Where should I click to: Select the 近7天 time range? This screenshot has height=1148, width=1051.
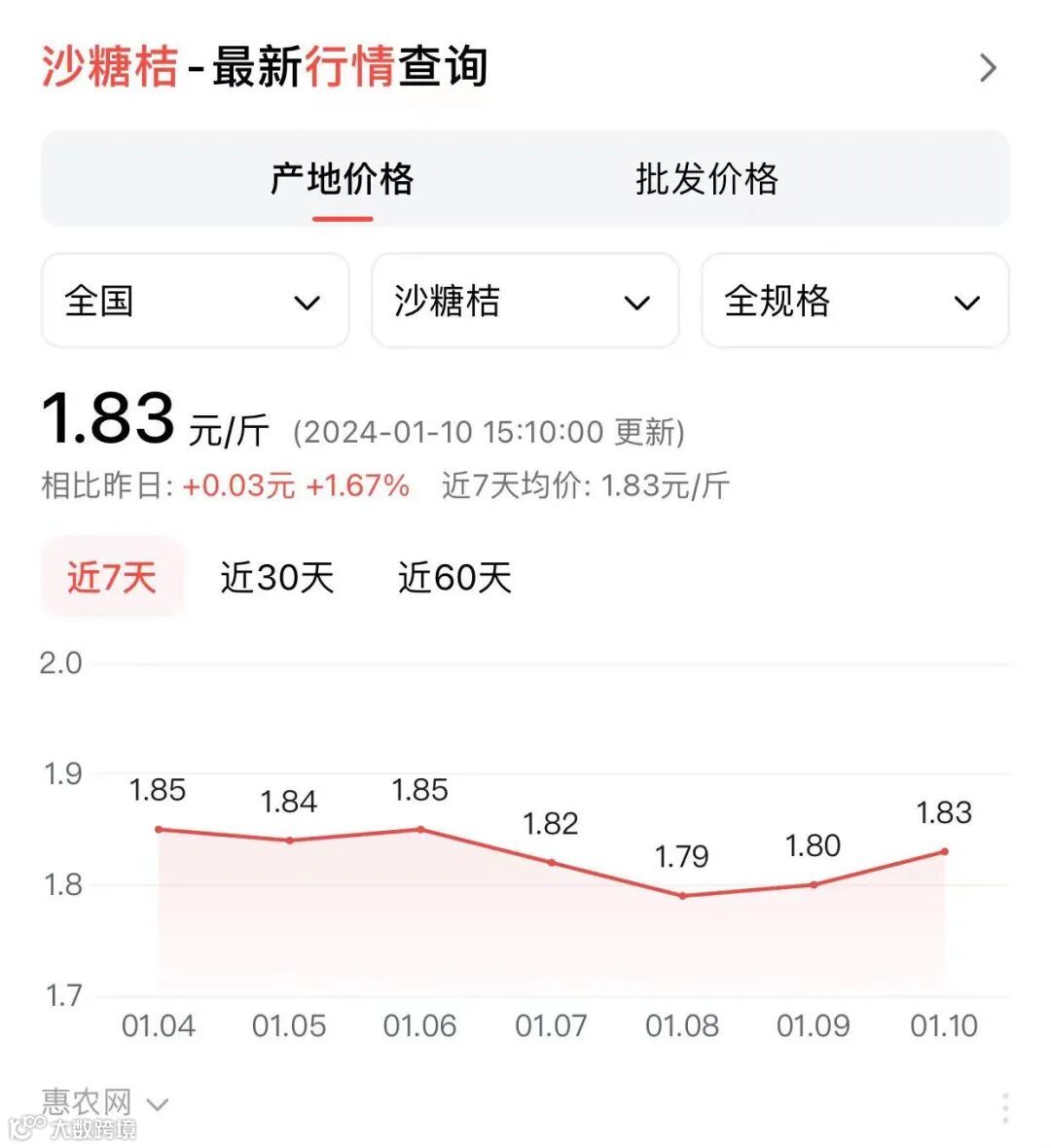coord(112,577)
